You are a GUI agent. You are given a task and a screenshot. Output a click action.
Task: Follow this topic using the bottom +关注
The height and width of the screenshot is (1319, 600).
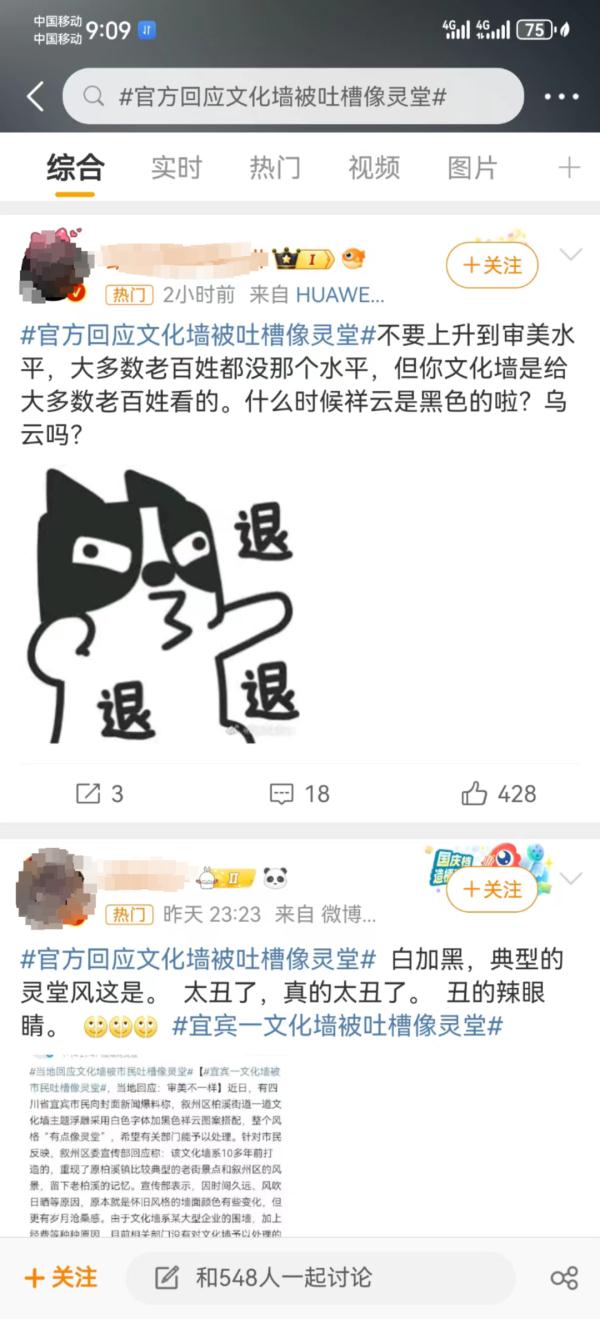tap(61, 1278)
